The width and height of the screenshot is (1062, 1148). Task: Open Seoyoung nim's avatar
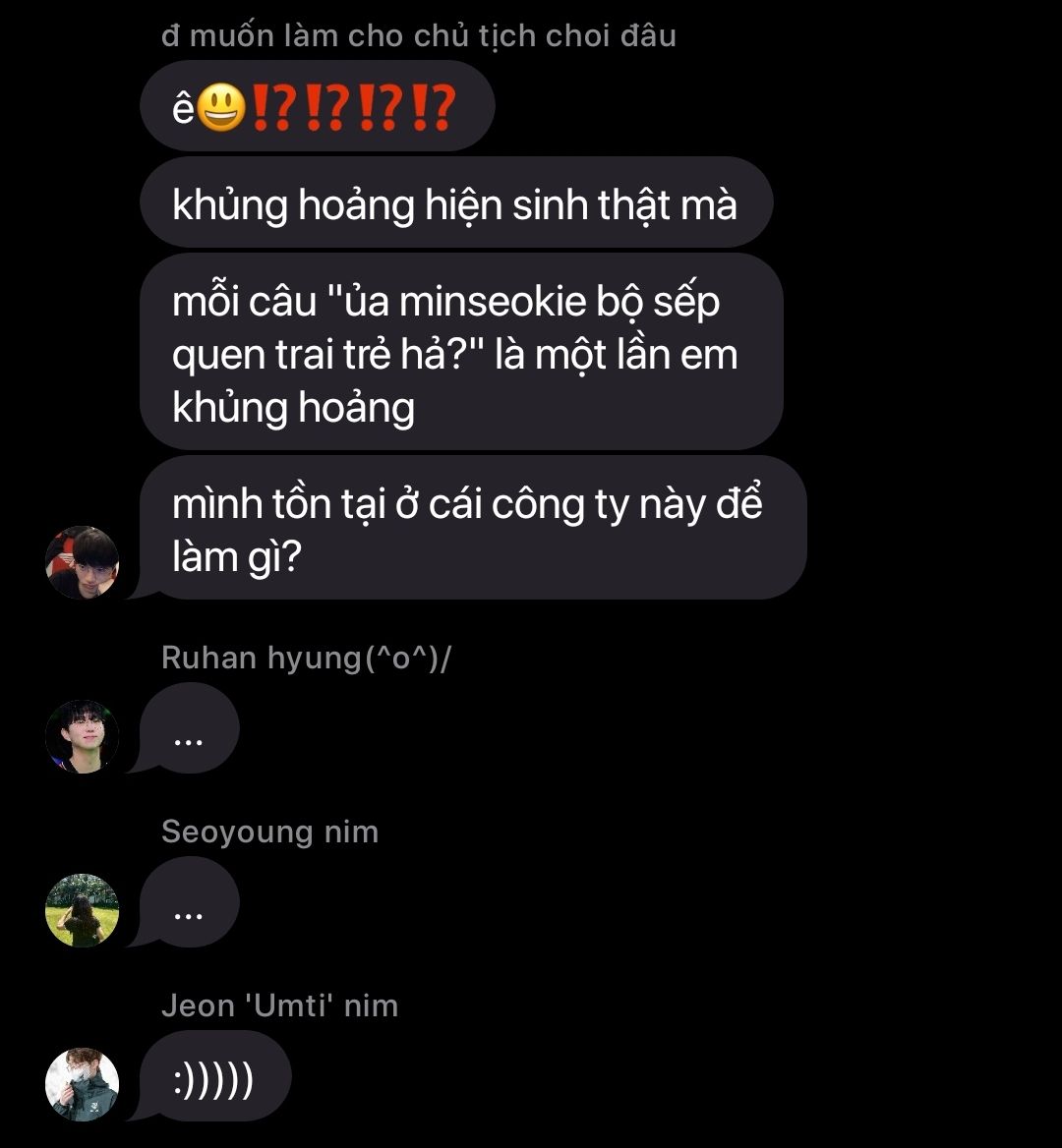click(x=82, y=910)
